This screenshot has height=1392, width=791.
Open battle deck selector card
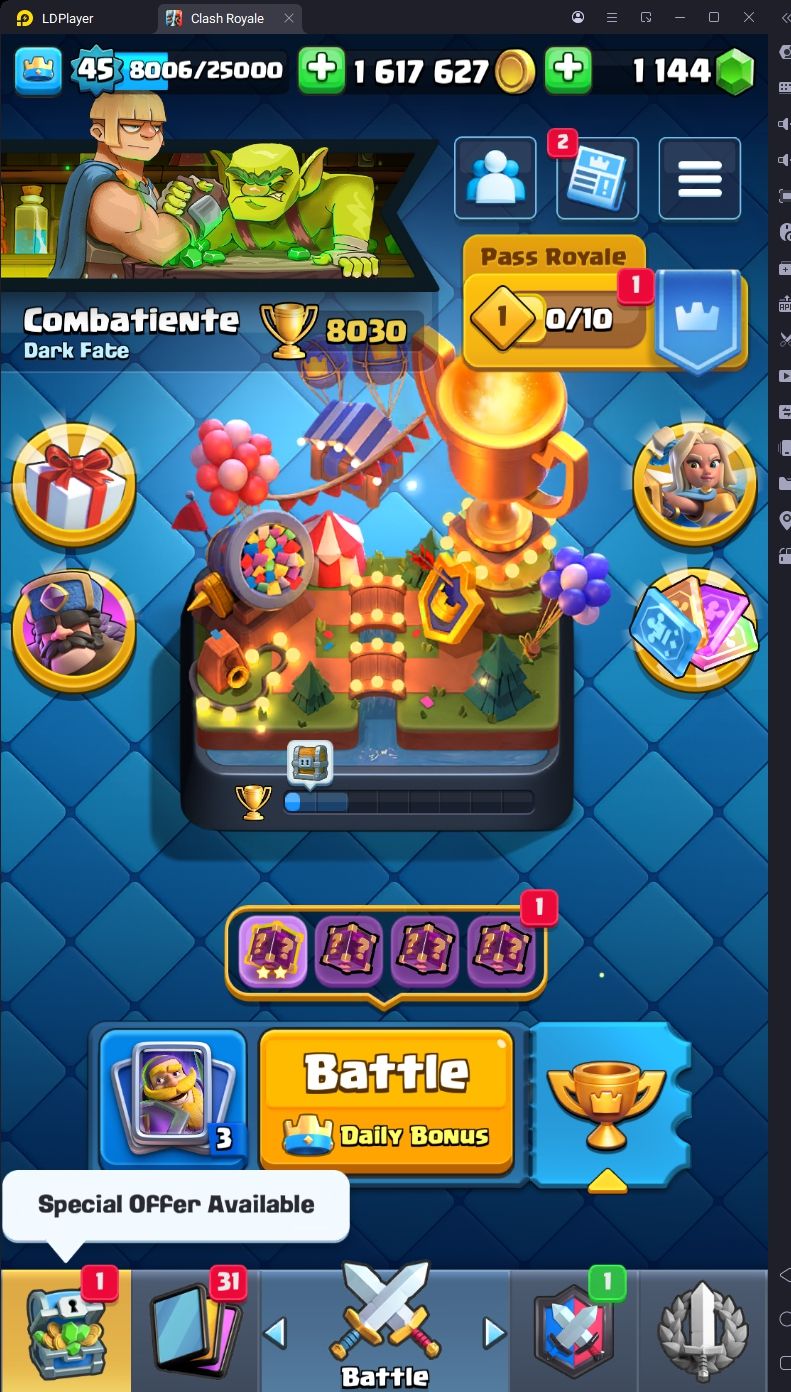[x=172, y=1097]
